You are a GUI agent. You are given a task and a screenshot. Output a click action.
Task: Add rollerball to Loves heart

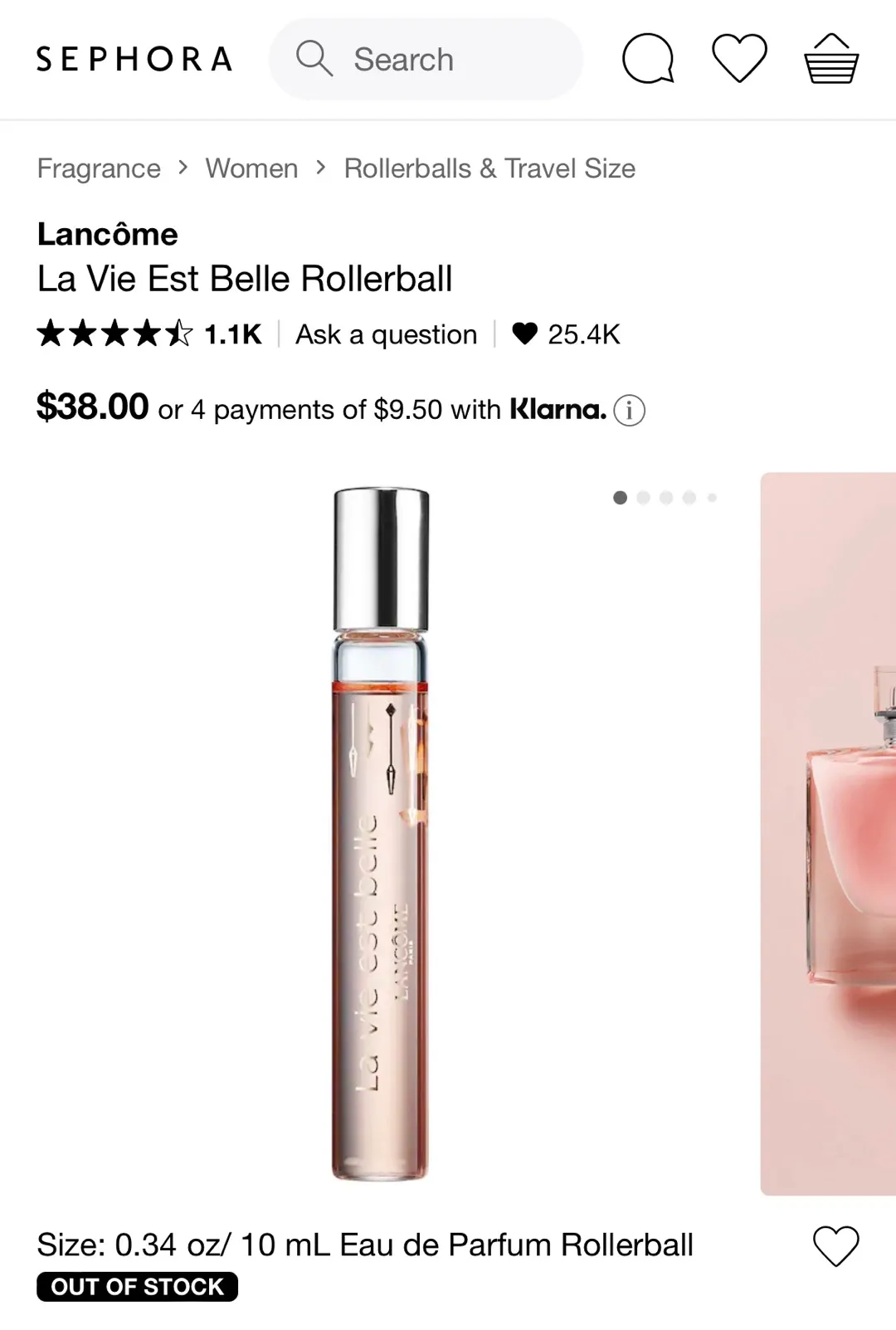(835, 1246)
